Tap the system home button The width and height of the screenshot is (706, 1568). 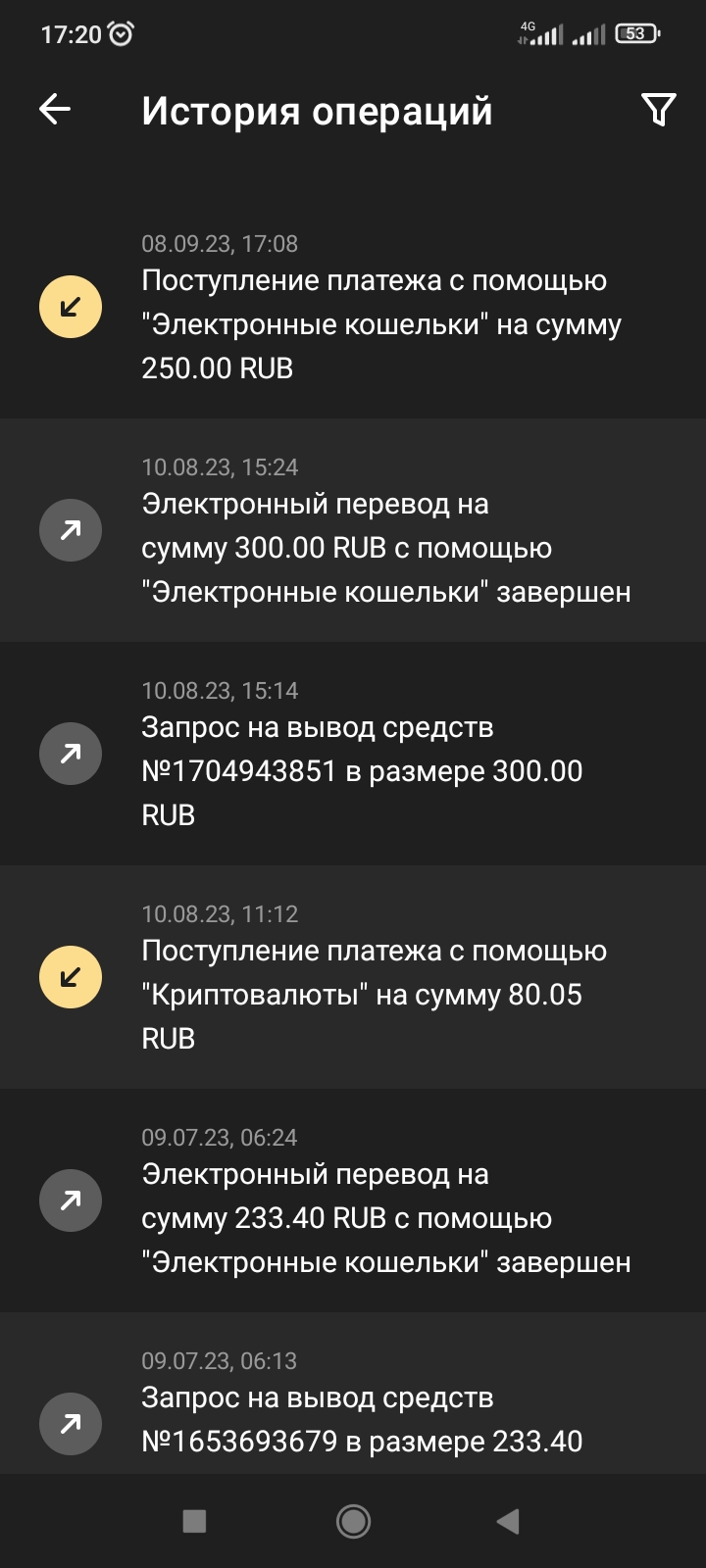coord(353,1521)
